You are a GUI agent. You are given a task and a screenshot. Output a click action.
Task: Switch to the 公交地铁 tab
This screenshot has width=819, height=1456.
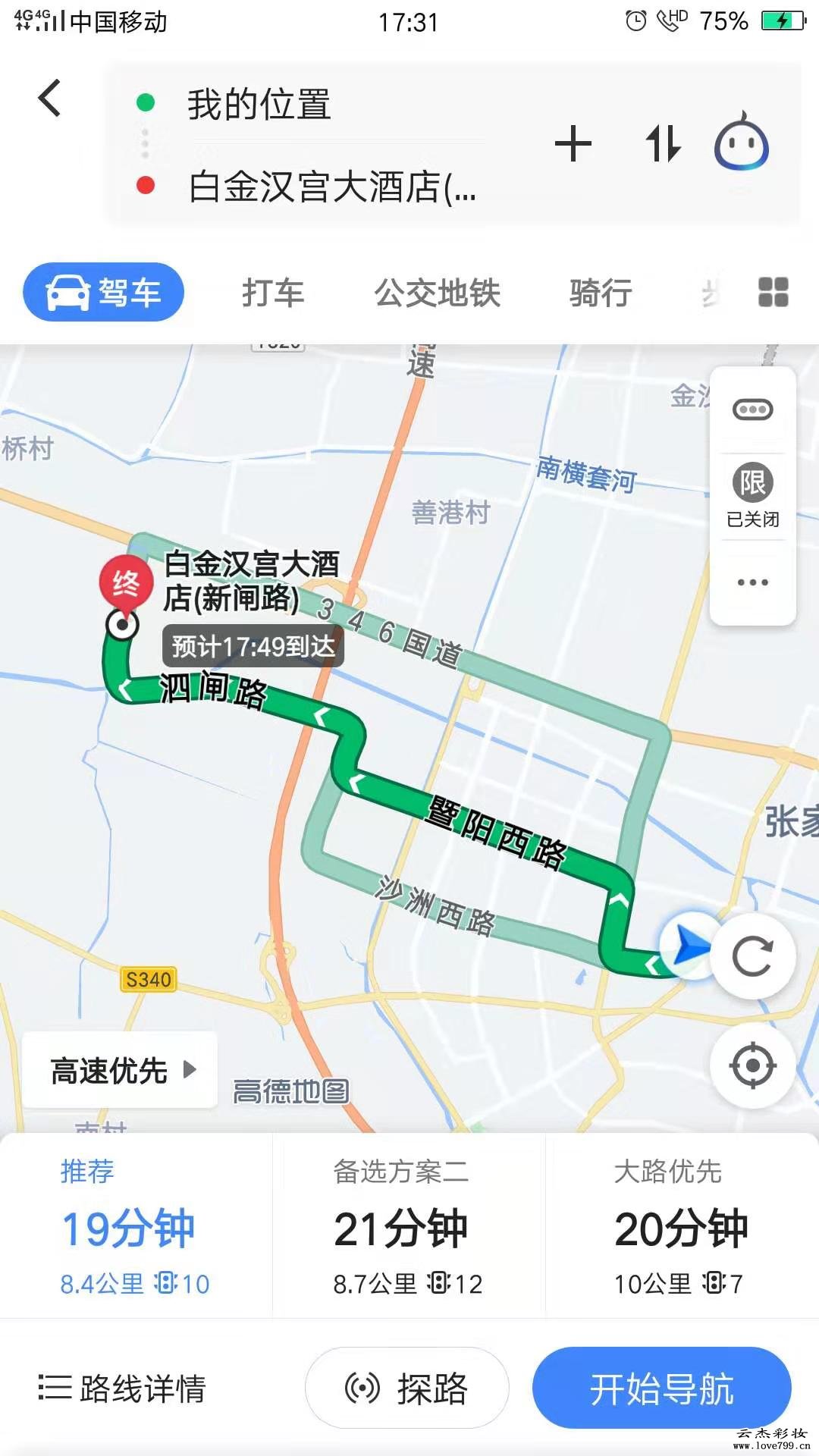tap(437, 293)
